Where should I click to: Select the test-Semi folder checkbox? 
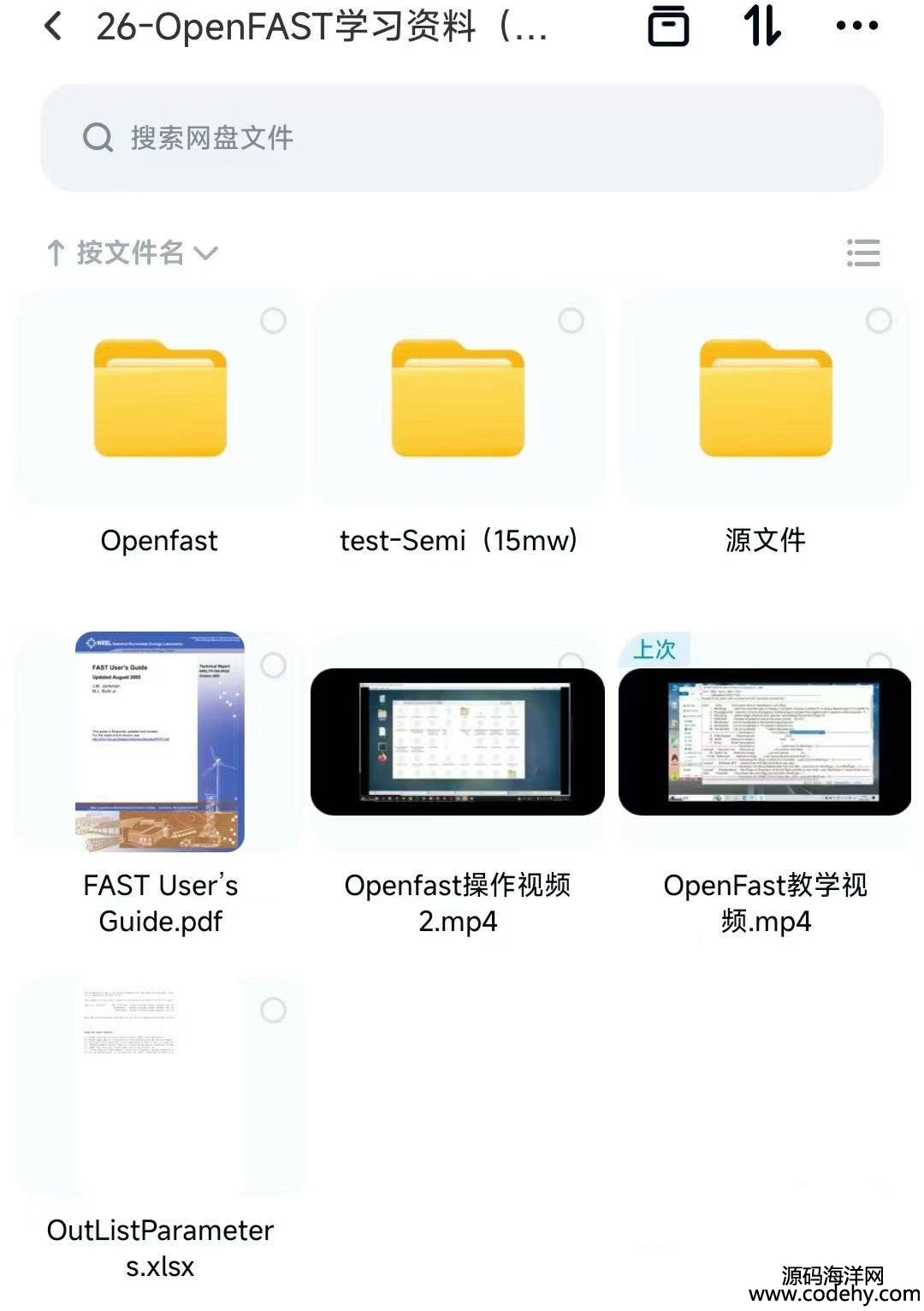tap(571, 322)
